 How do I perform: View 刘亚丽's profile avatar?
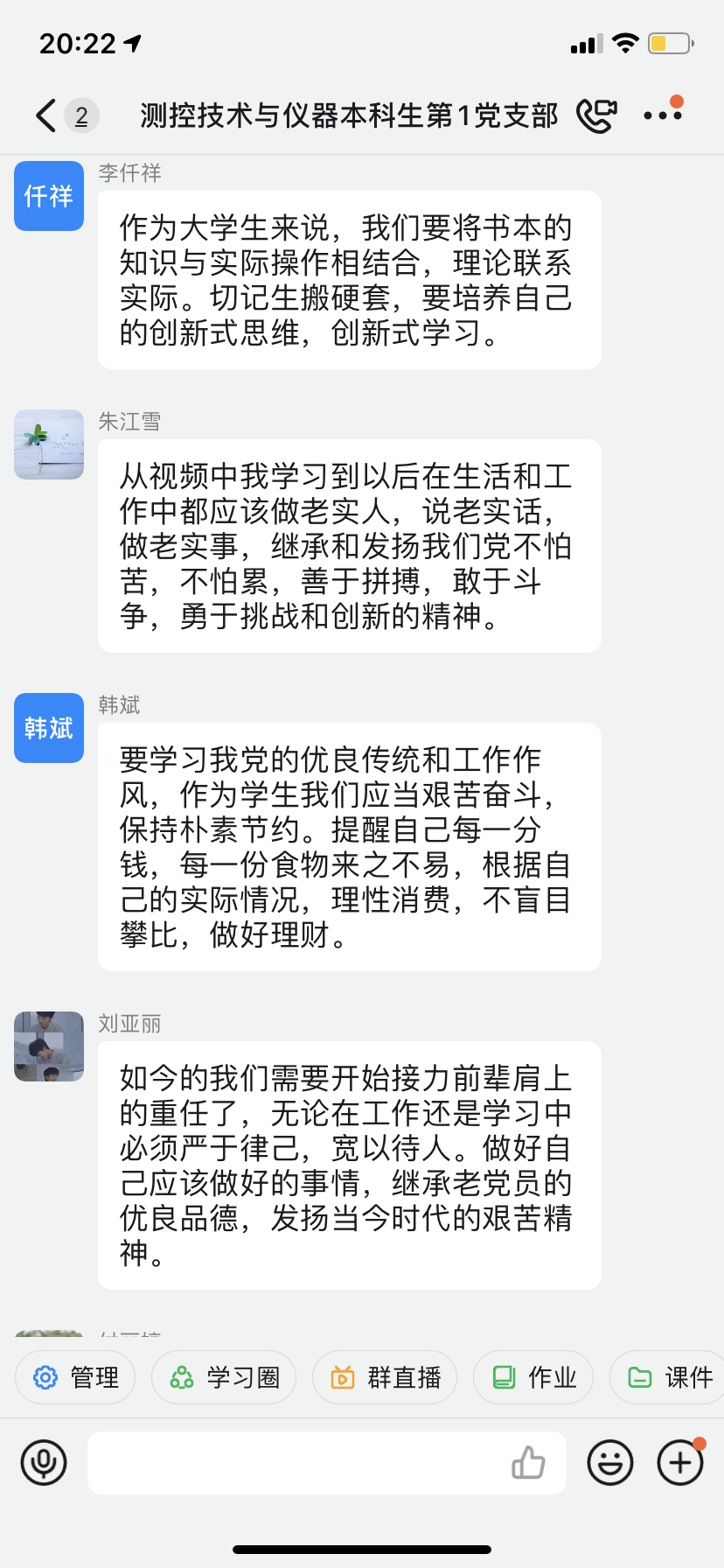click(49, 1046)
